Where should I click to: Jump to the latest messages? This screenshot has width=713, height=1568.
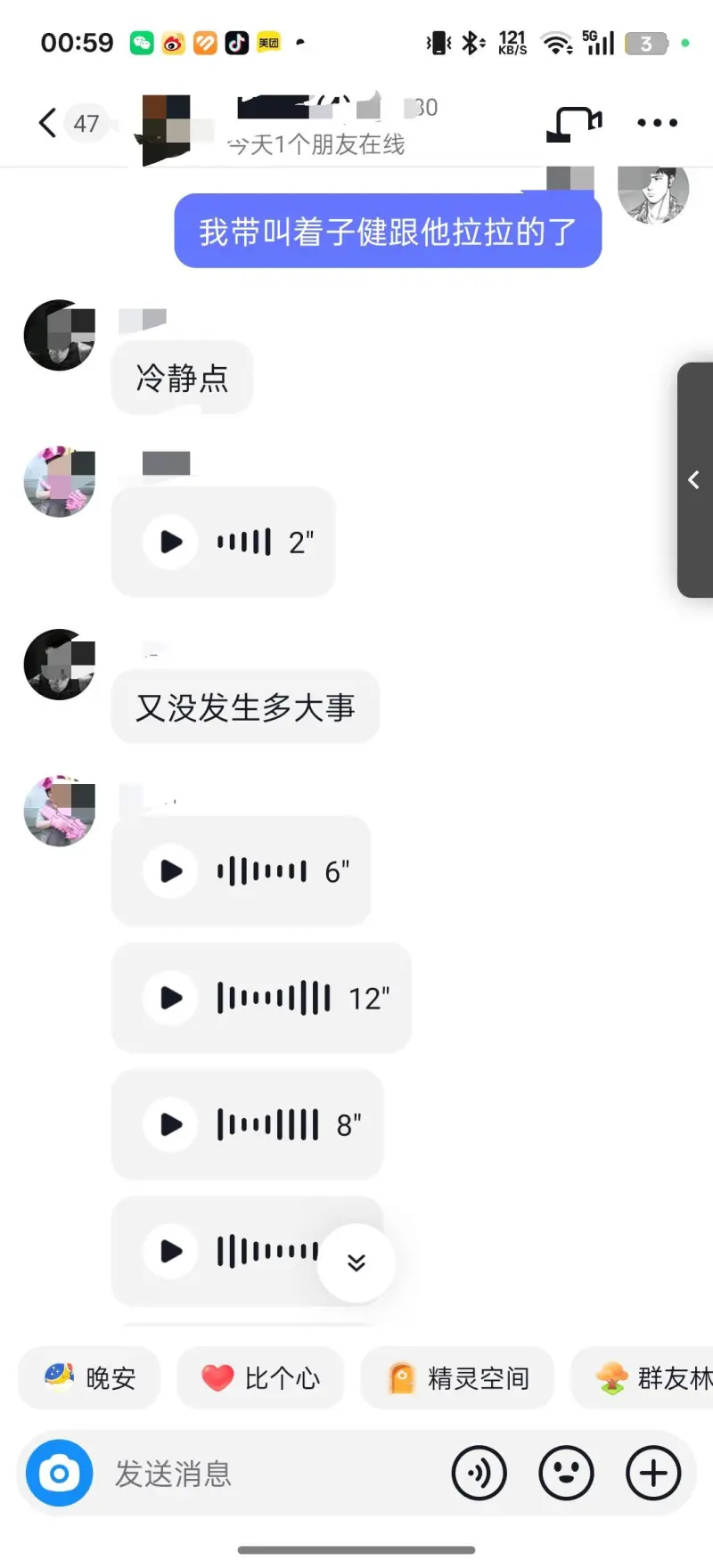point(356,1262)
